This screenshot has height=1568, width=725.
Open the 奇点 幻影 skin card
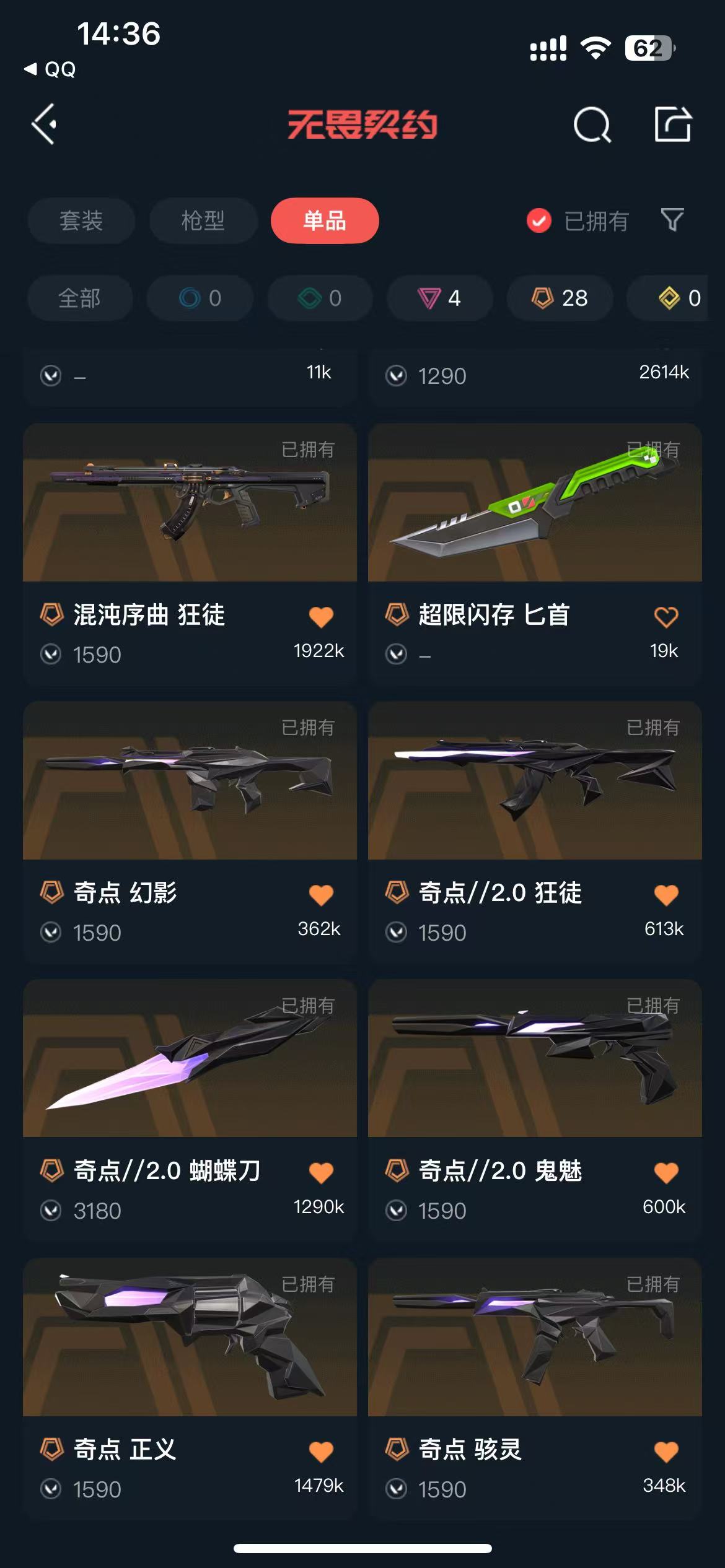pos(190,832)
